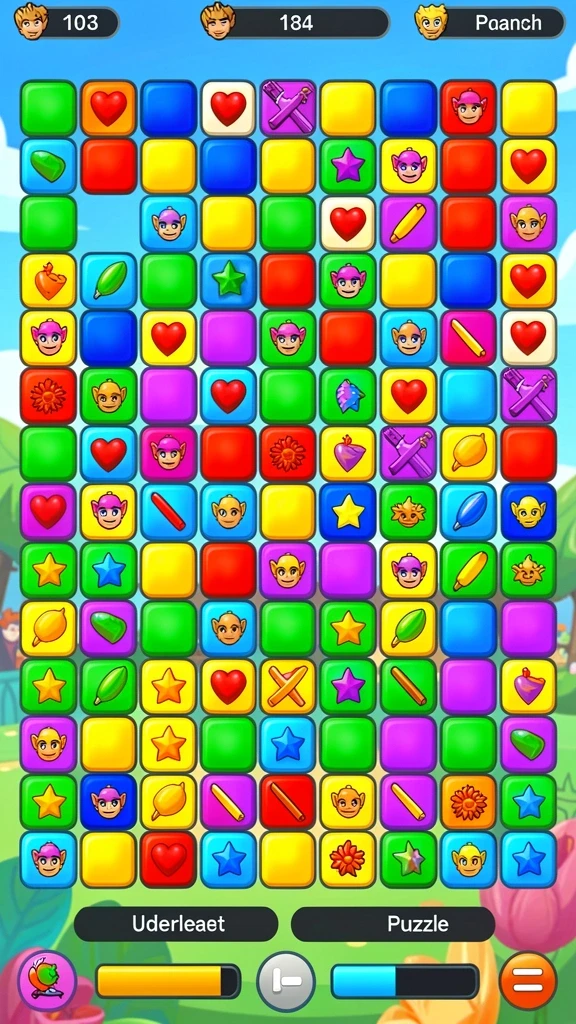576x1024 pixels.
Task: Select the red tile with pink-haired elf
Action: click(x=468, y=108)
